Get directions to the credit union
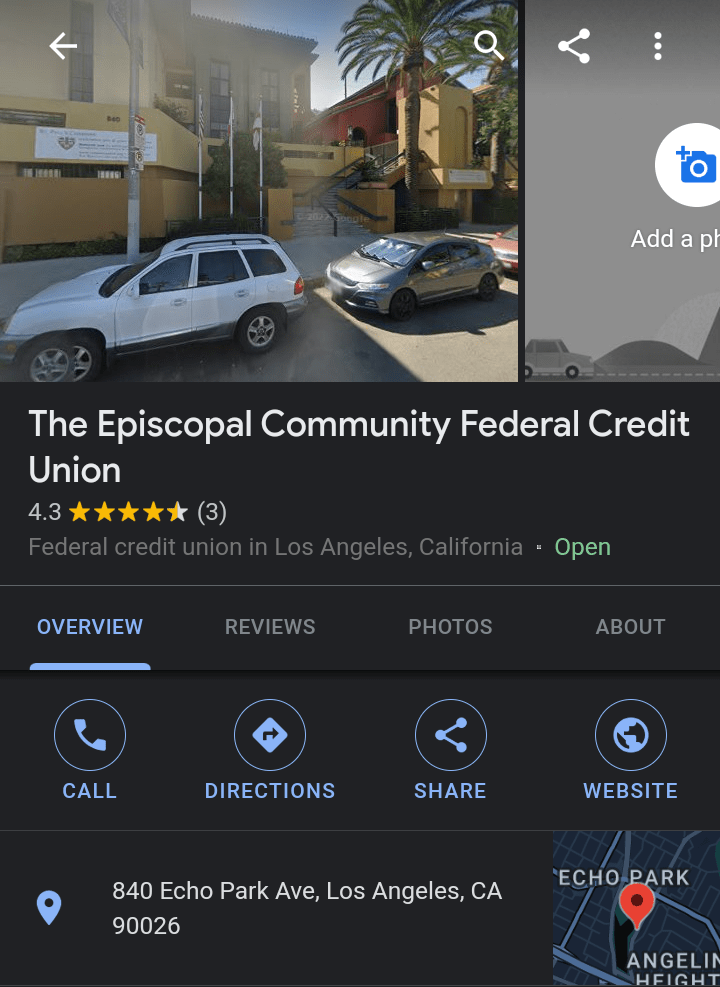Image resolution: width=720 pixels, height=987 pixels. (x=270, y=750)
